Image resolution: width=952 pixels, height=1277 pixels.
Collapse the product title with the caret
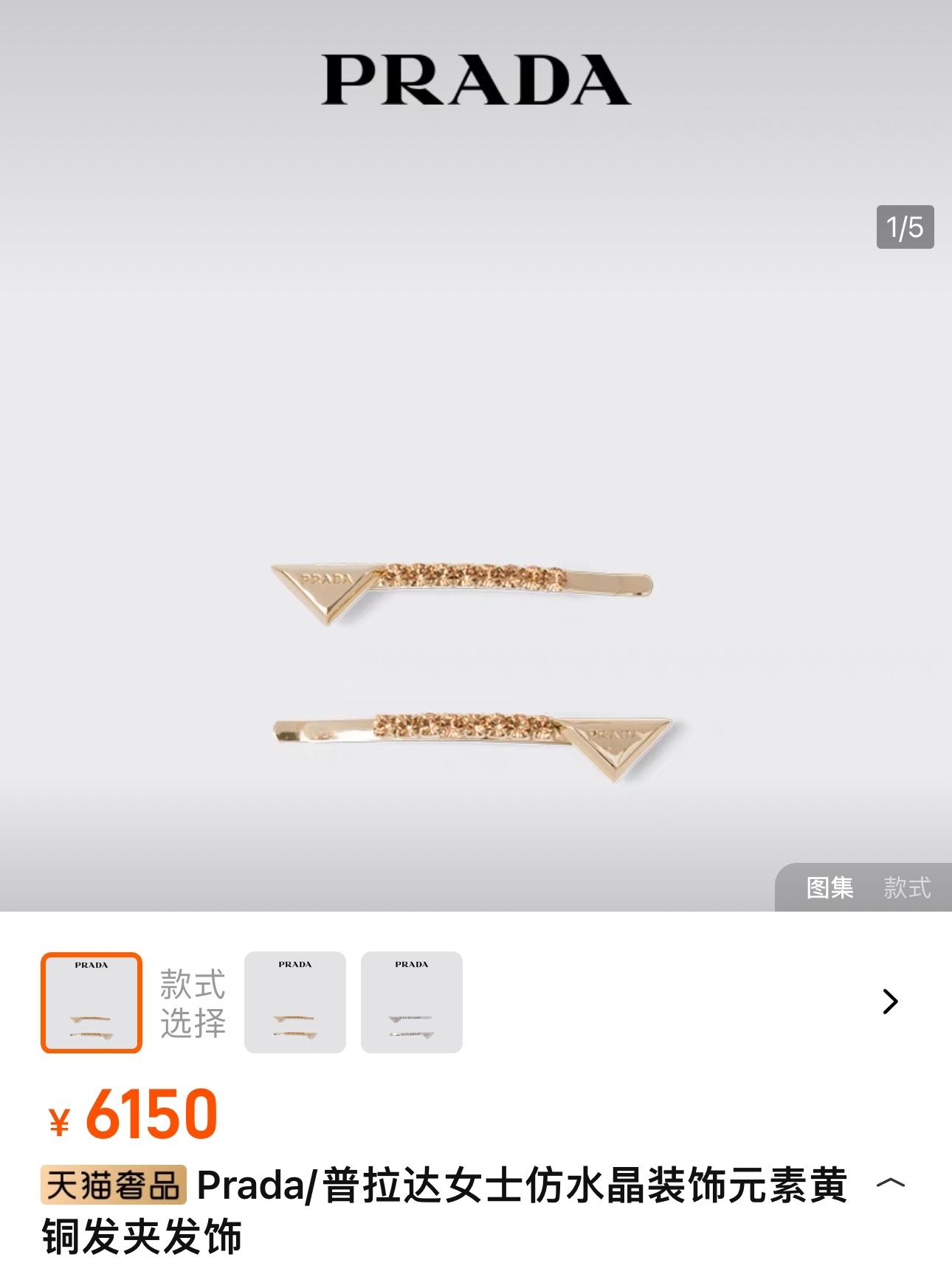click(890, 1183)
